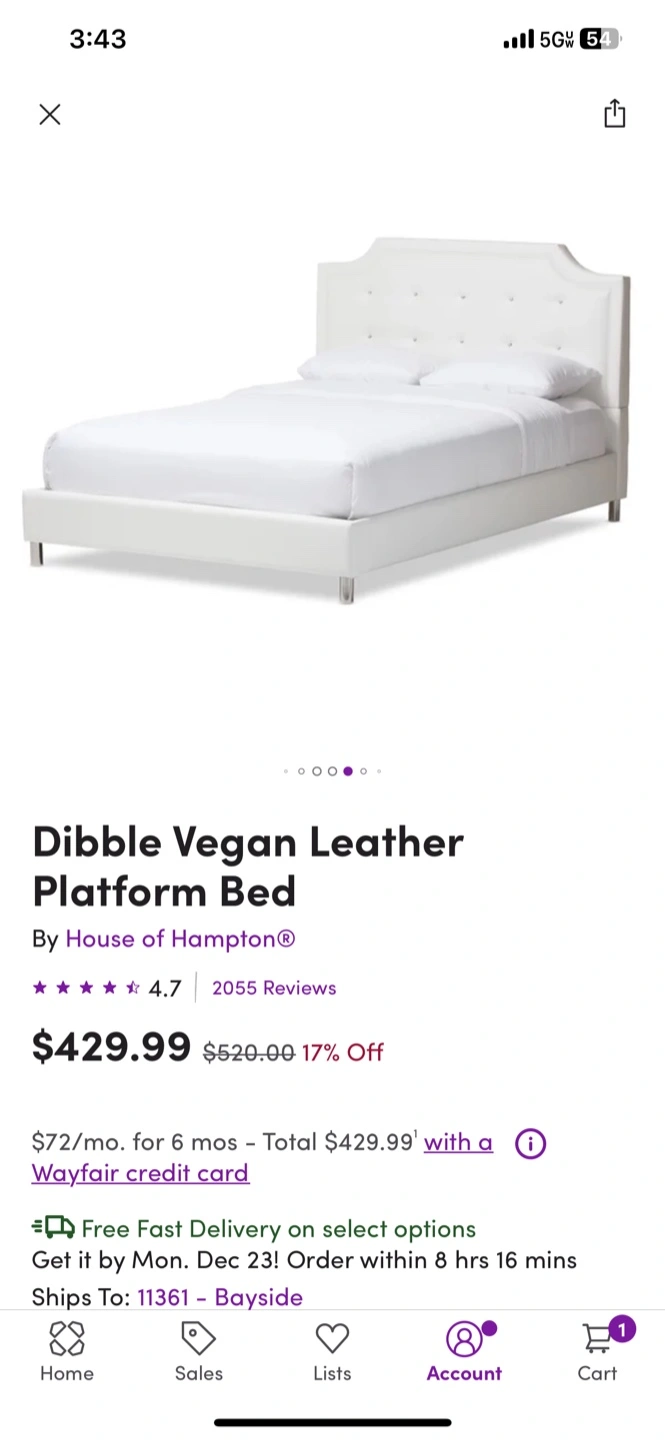665x1440 pixels.
Task: Go to the Home tab
Action: (x=67, y=1351)
